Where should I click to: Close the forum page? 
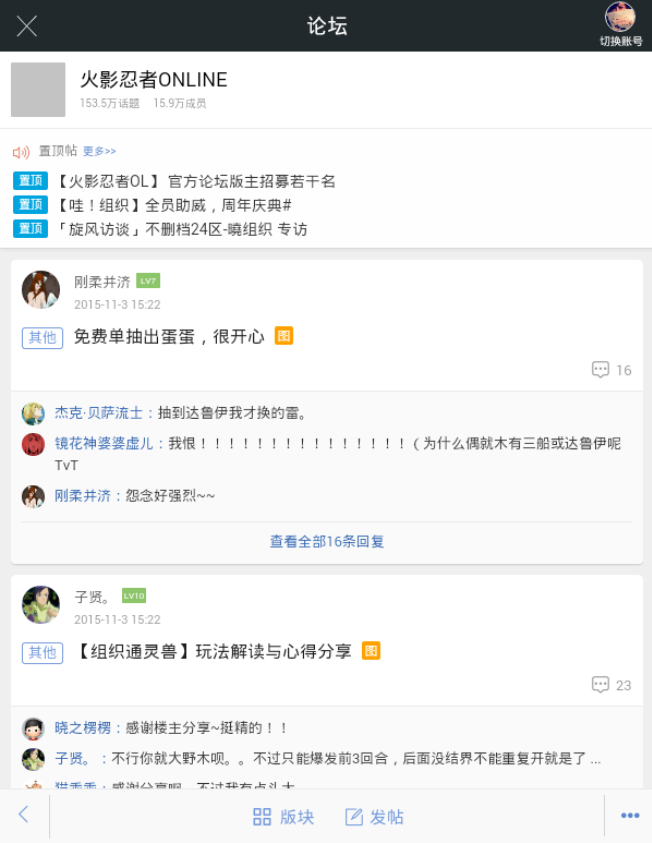pos(27,26)
